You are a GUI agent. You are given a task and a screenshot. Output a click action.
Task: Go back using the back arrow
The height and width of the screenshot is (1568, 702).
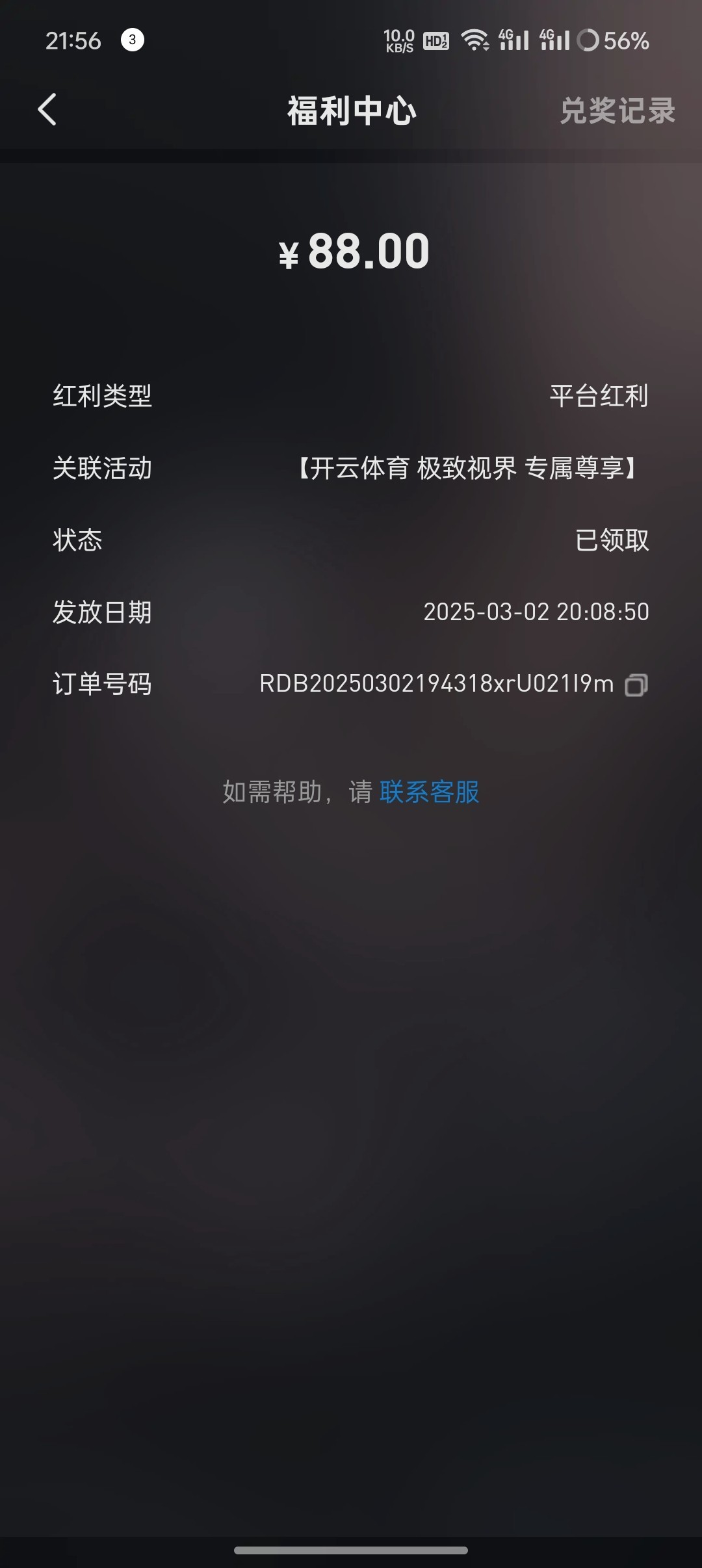(x=47, y=109)
